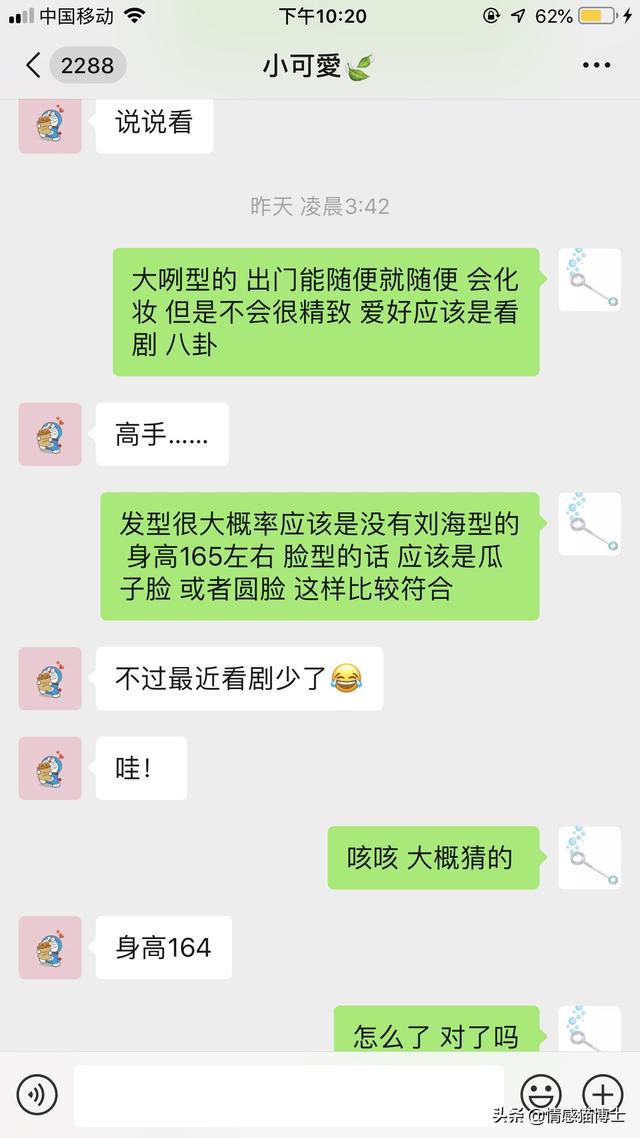Open the plus attachment menu

tap(602, 1095)
